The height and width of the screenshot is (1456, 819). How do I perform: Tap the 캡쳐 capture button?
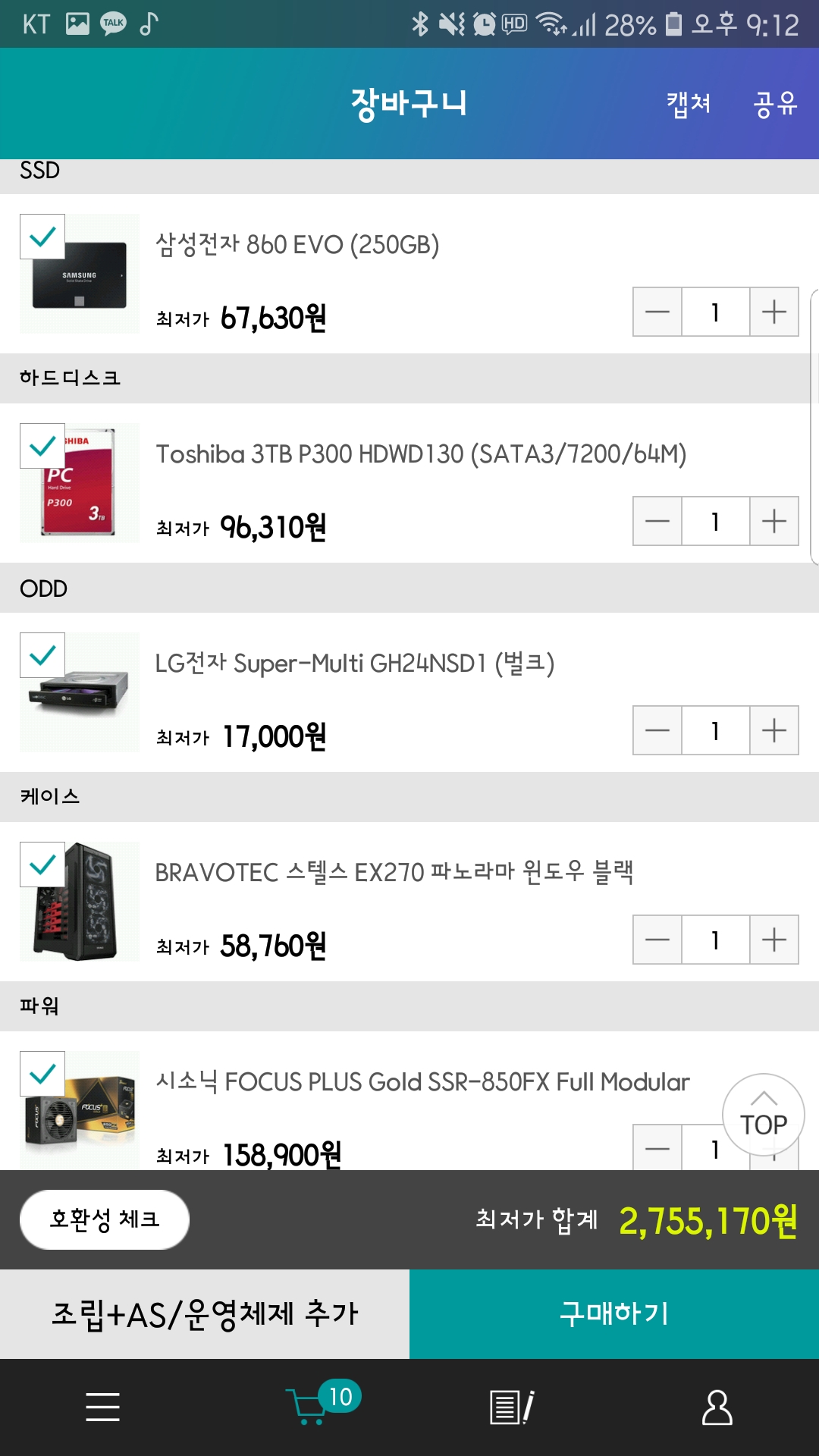(x=689, y=103)
